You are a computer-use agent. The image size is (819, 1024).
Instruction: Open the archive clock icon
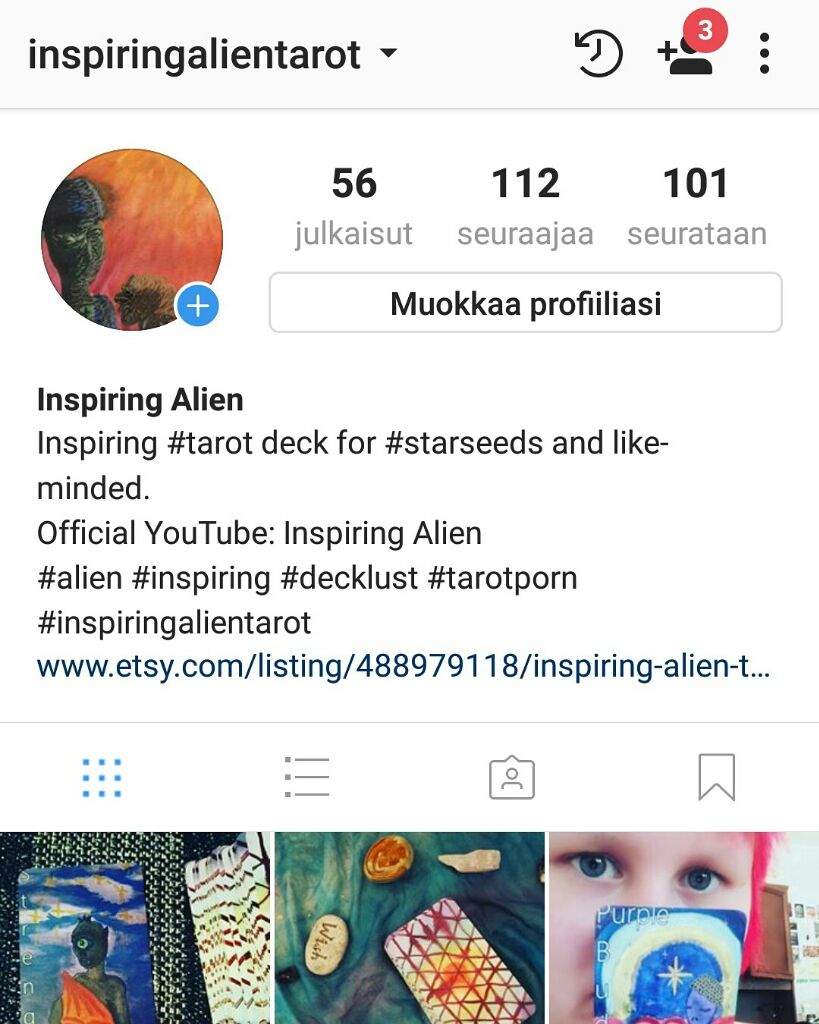(598, 54)
